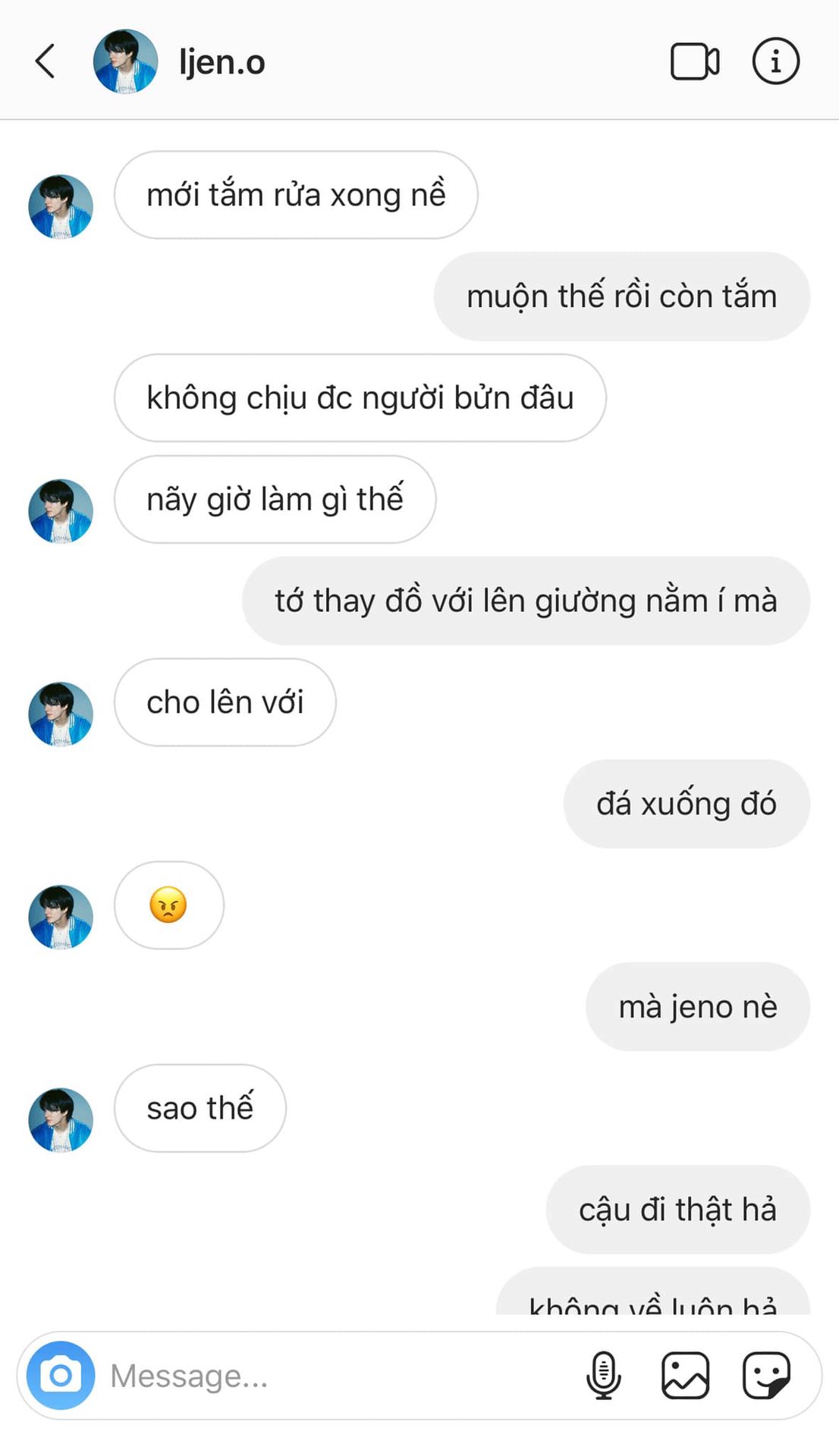839x1456 pixels.
Task: Open ljen.o profile from header name
Action: (222, 62)
